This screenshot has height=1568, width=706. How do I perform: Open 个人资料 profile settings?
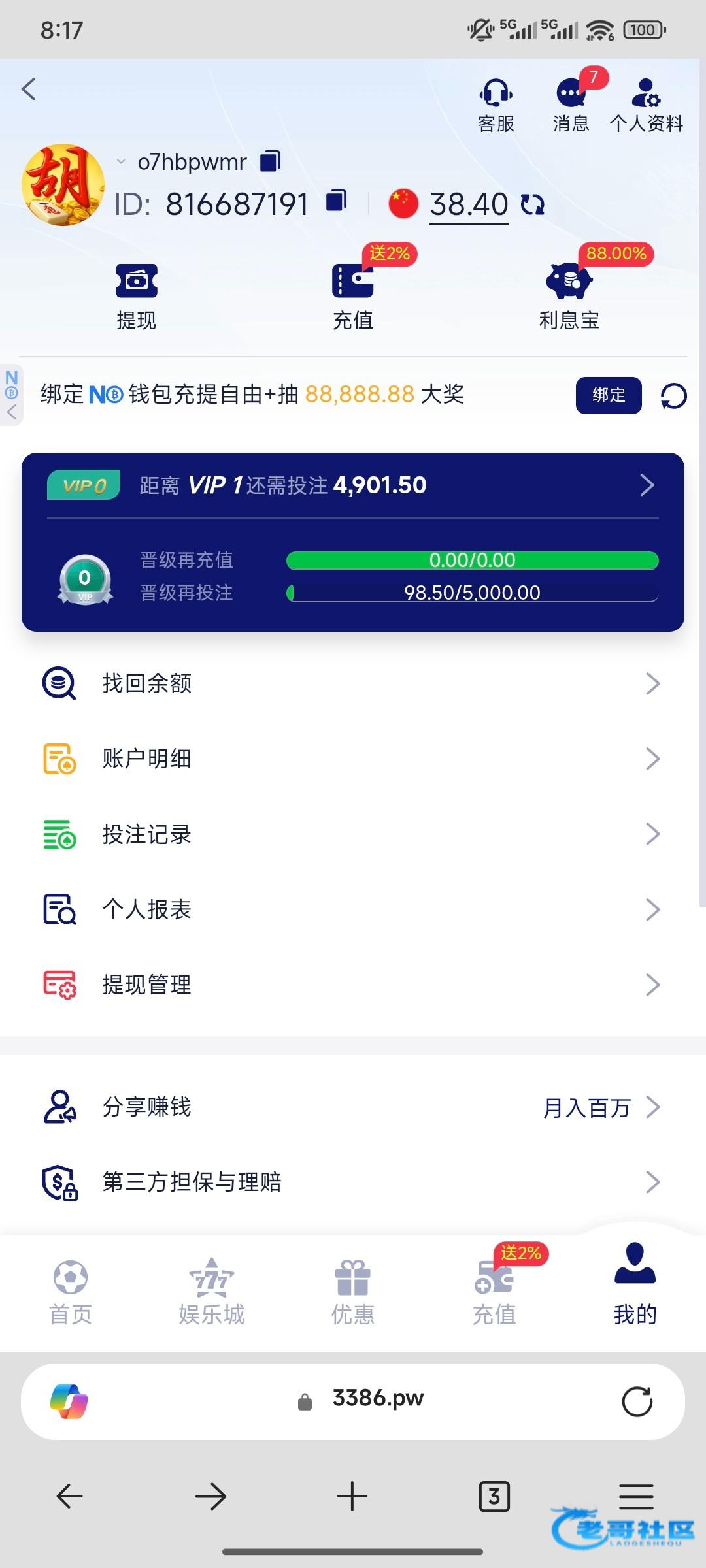coord(646,106)
